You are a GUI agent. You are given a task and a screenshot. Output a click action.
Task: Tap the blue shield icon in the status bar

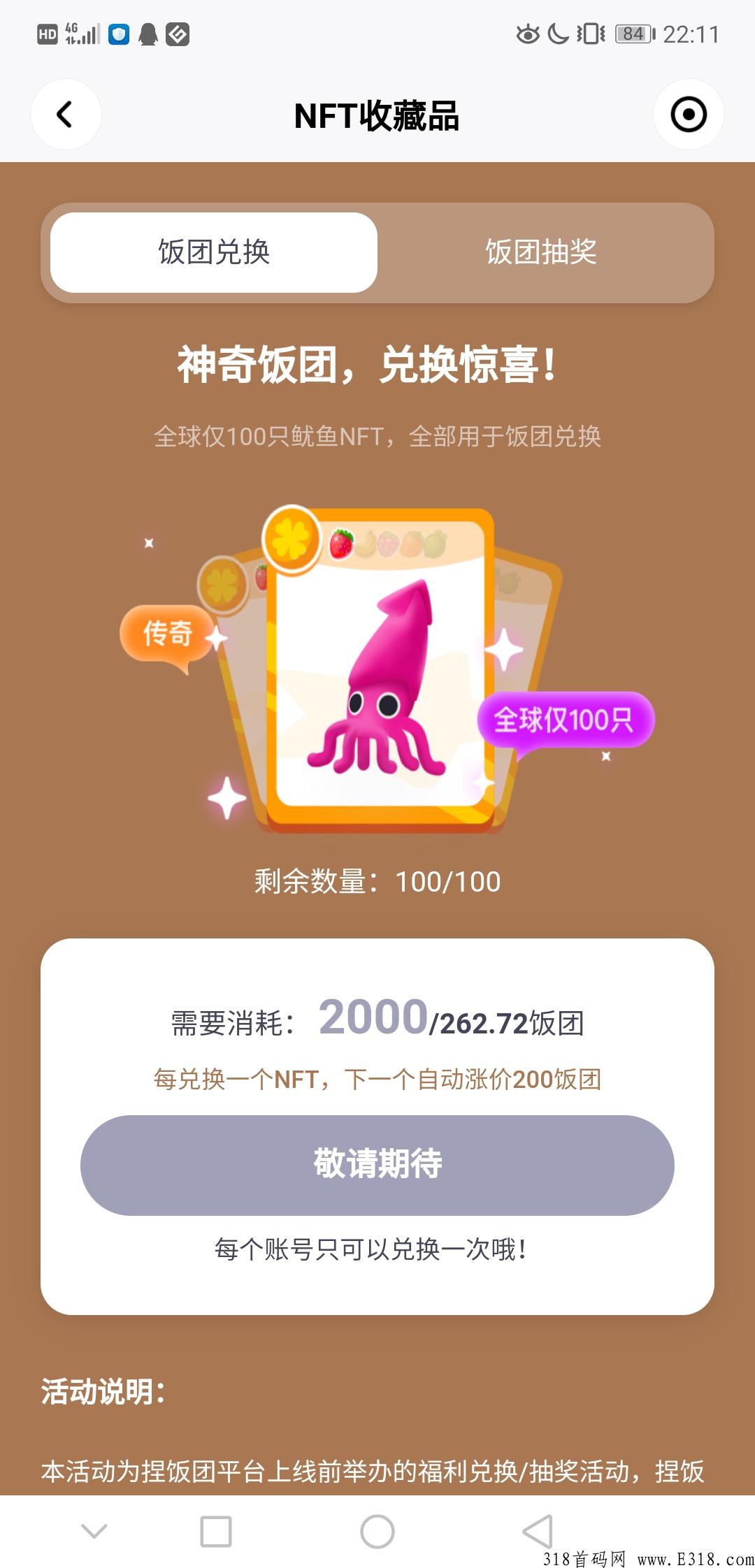click(x=117, y=35)
